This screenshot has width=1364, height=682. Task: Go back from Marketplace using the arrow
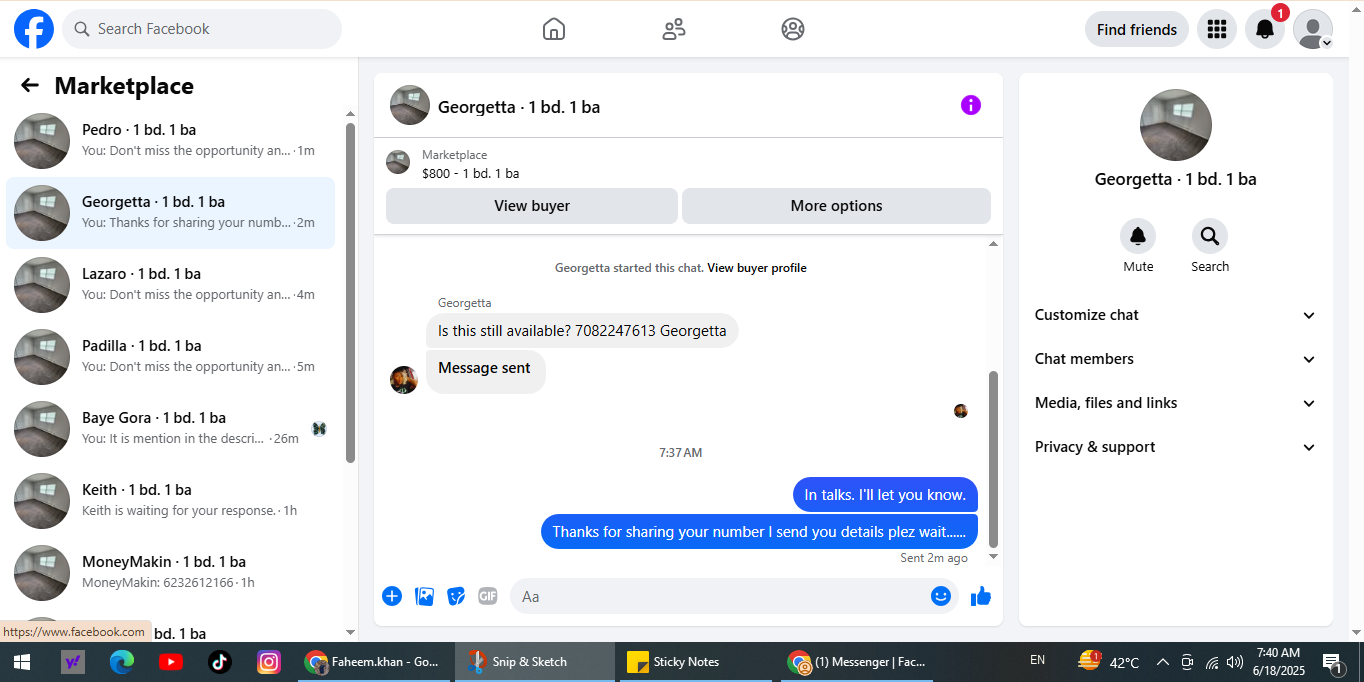(x=30, y=86)
